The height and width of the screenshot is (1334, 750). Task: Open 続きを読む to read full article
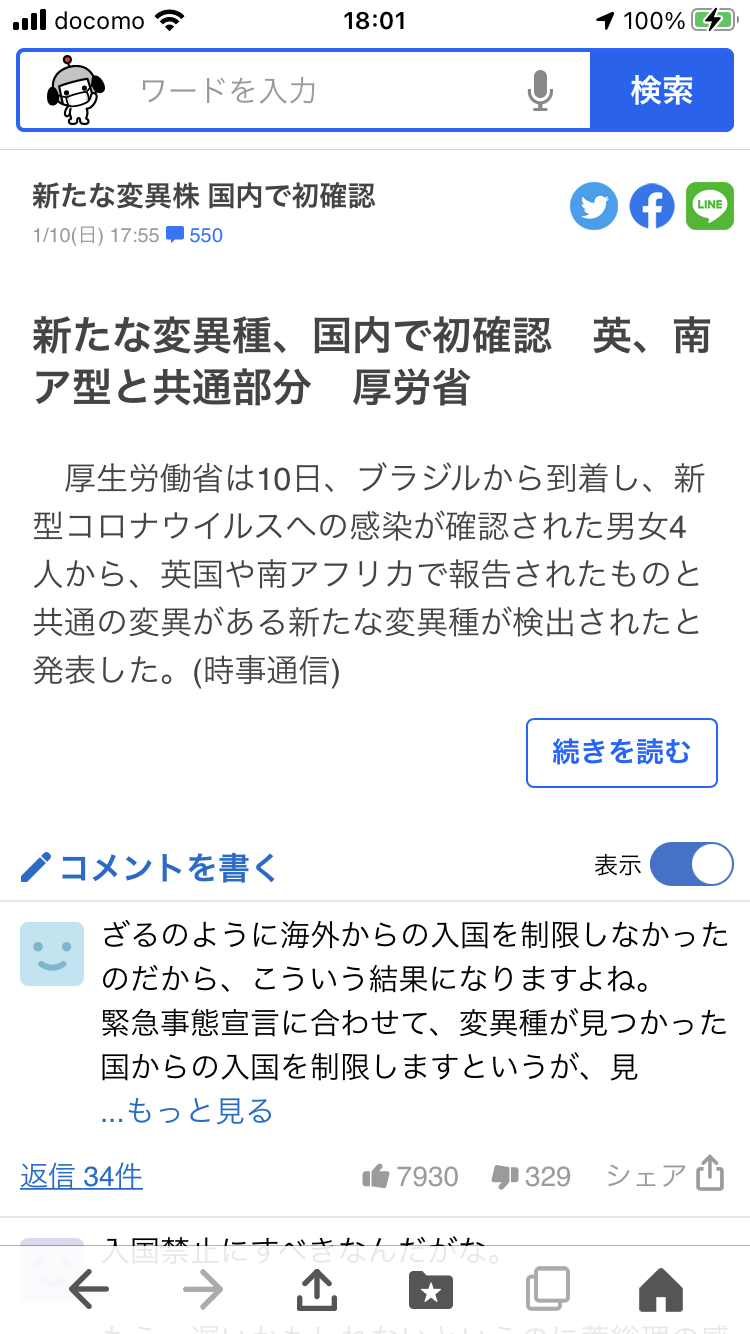click(x=621, y=753)
